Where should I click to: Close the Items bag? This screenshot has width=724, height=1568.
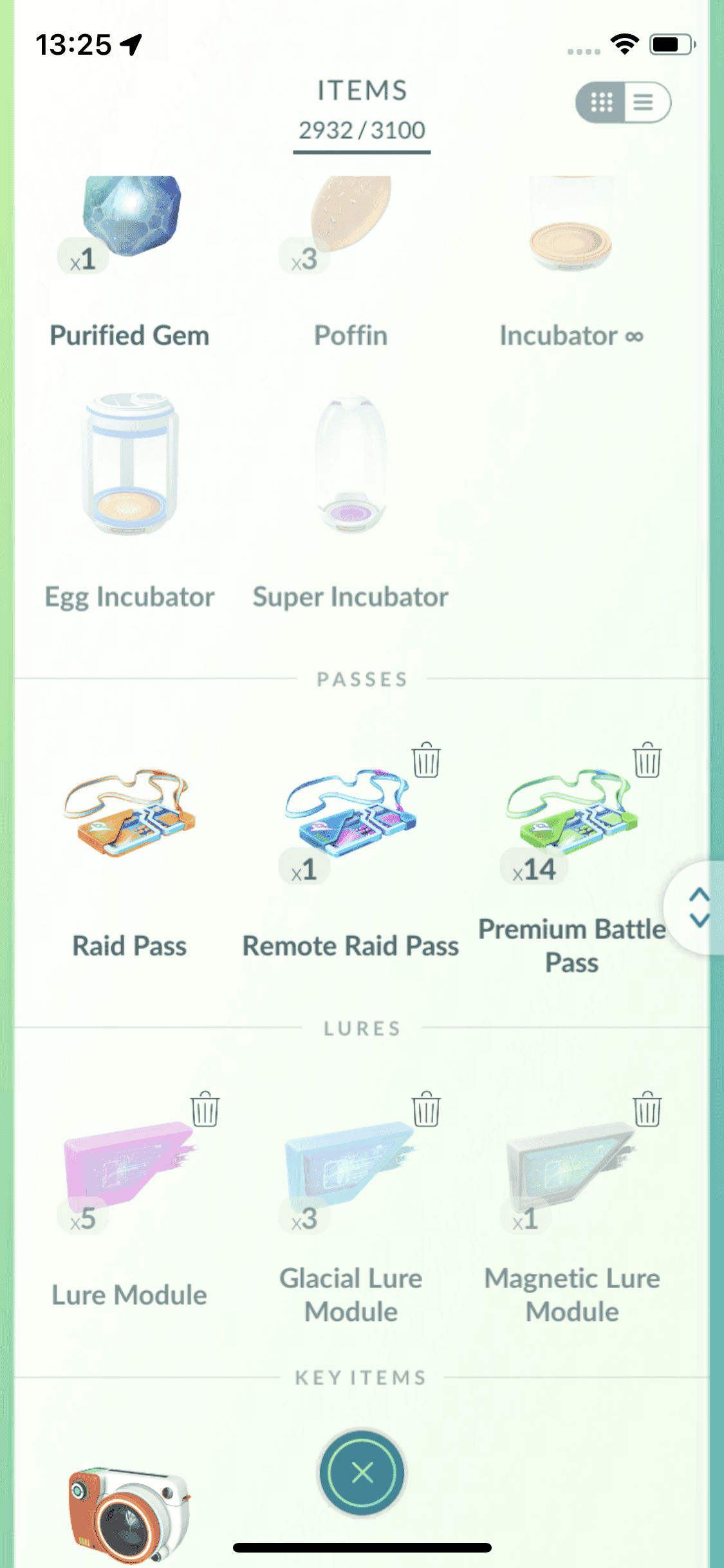(362, 1473)
